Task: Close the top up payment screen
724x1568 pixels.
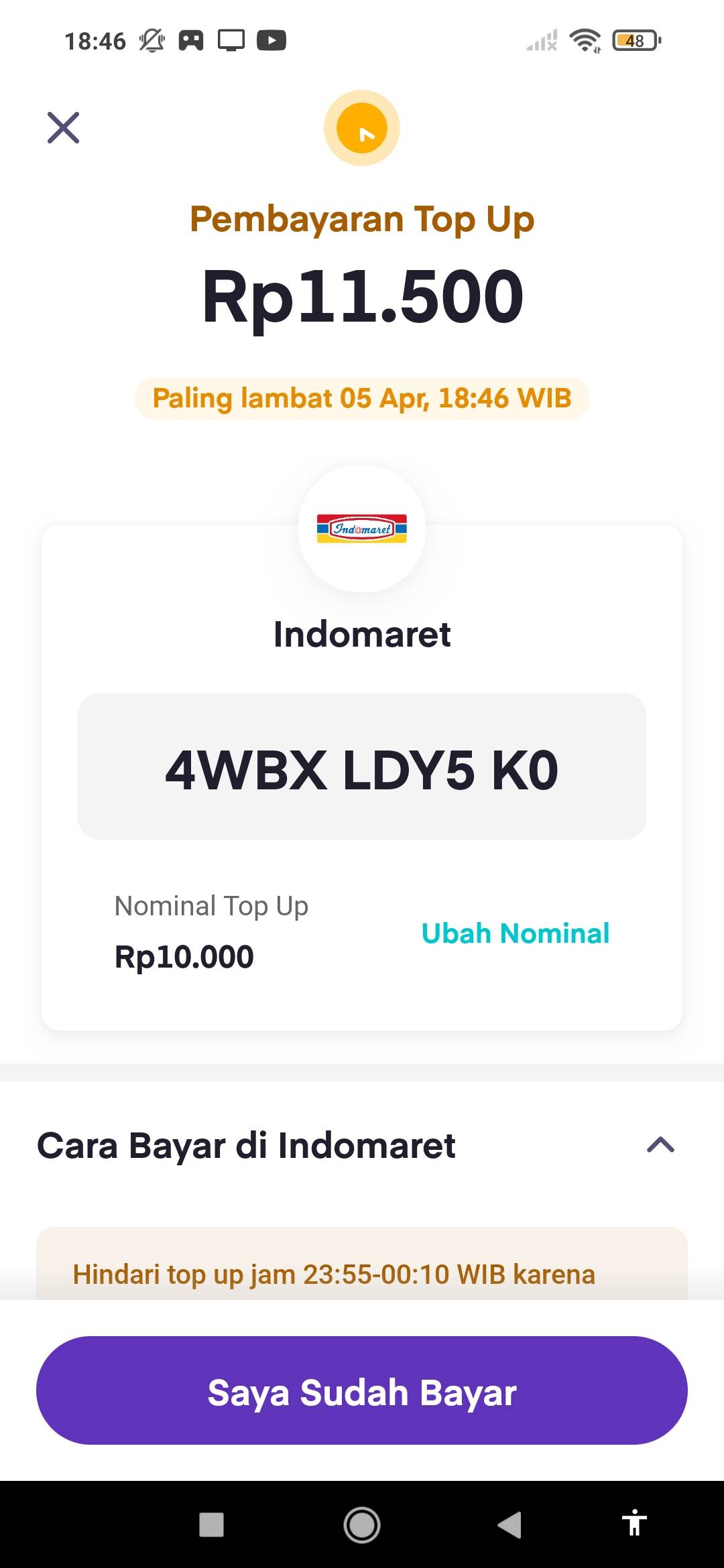Action: [64, 128]
